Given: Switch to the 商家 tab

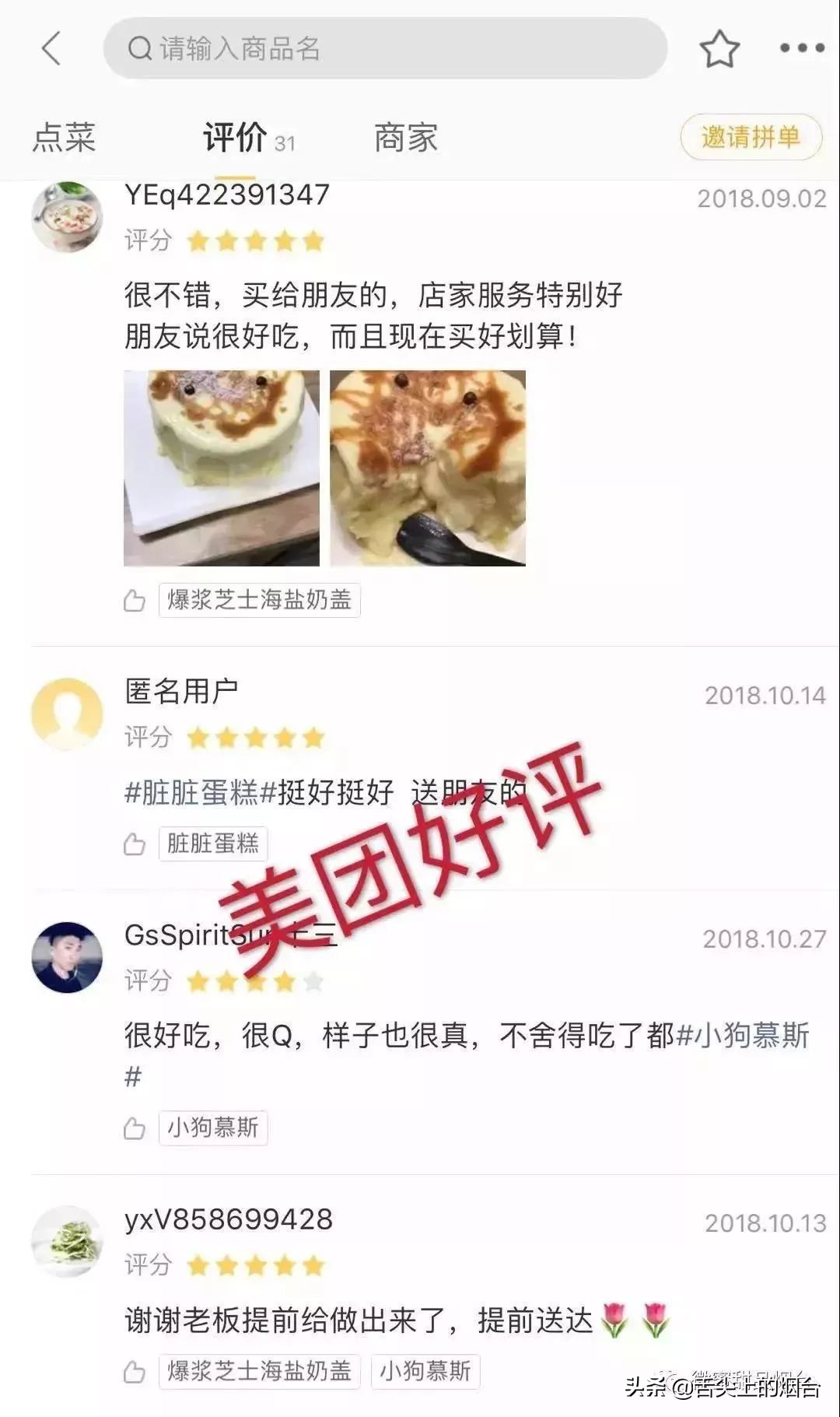Looking at the screenshot, I should pos(406,137).
